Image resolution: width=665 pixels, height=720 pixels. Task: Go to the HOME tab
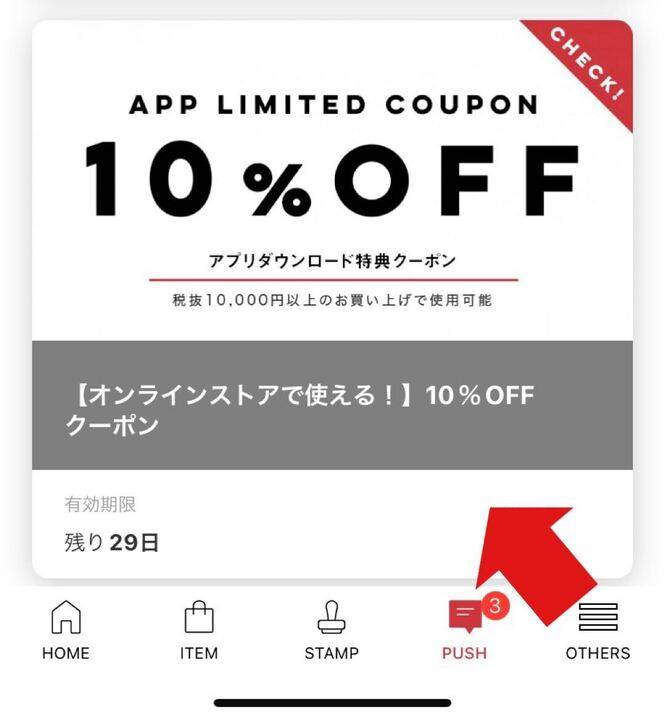point(66,630)
